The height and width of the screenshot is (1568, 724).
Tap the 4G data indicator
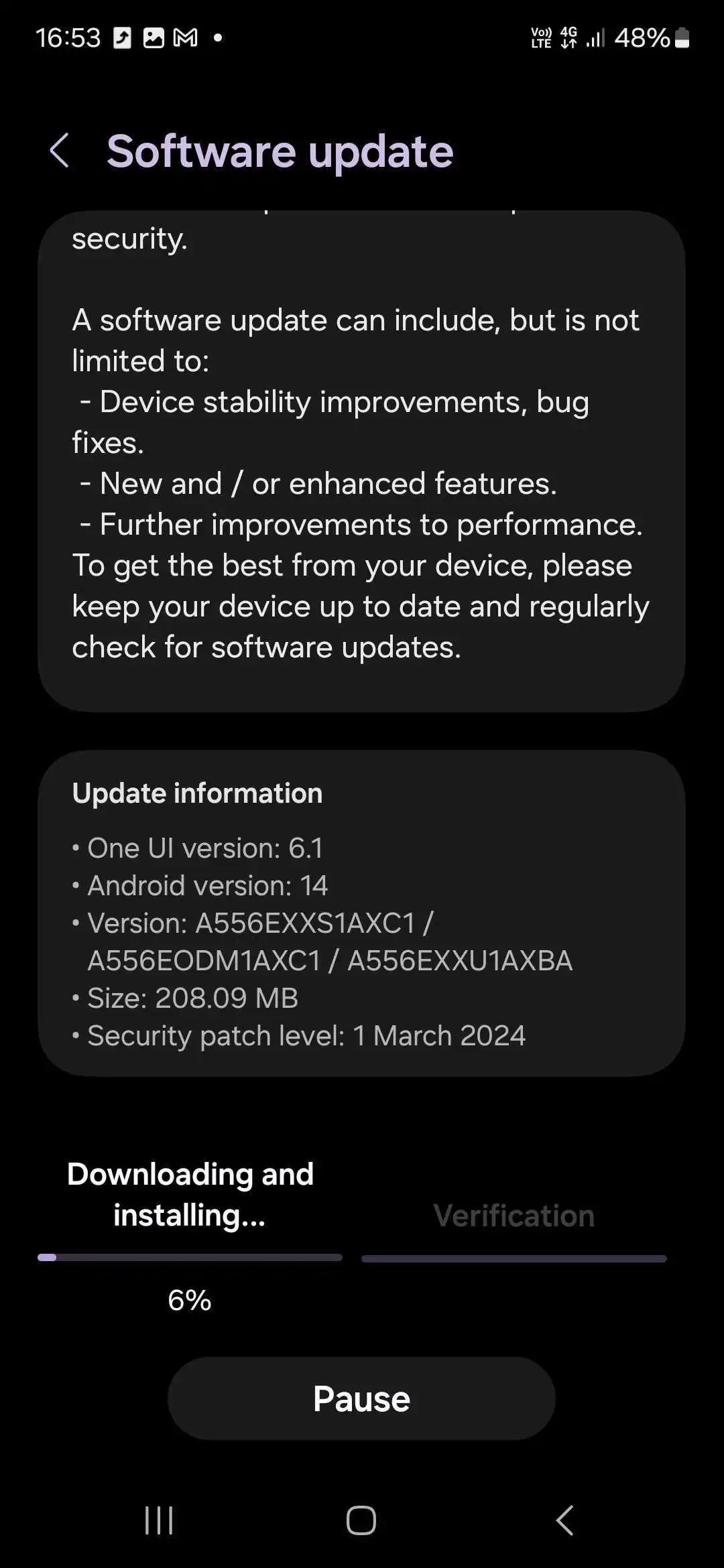tap(568, 38)
